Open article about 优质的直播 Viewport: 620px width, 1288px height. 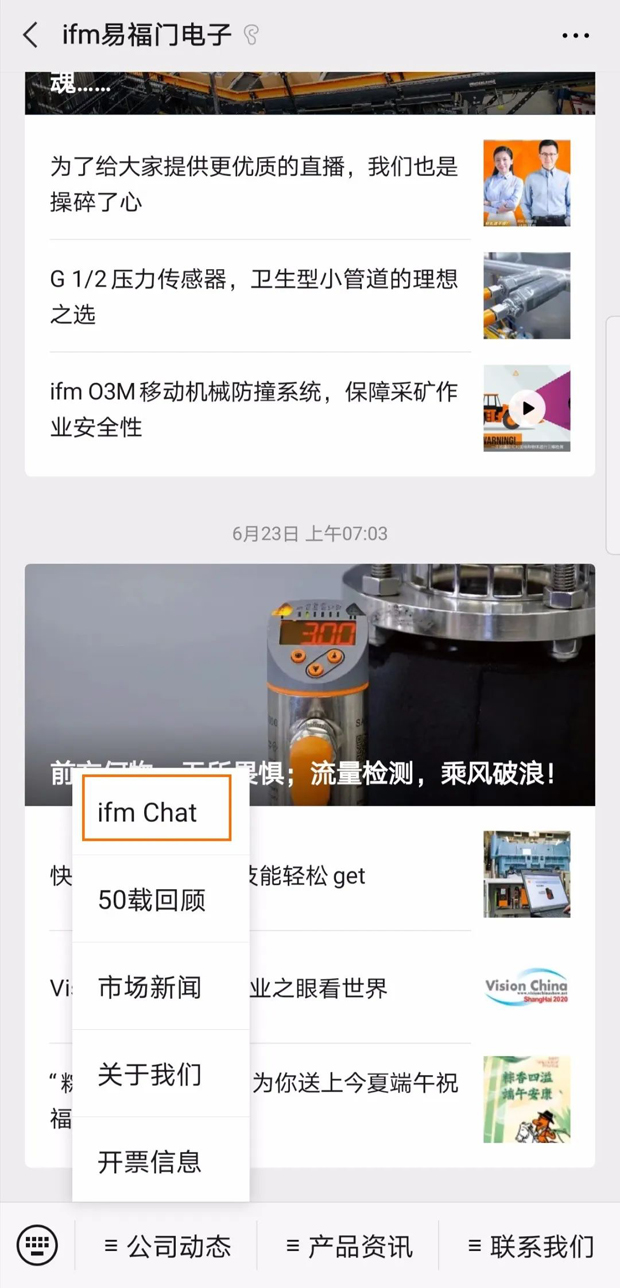(x=255, y=184)
